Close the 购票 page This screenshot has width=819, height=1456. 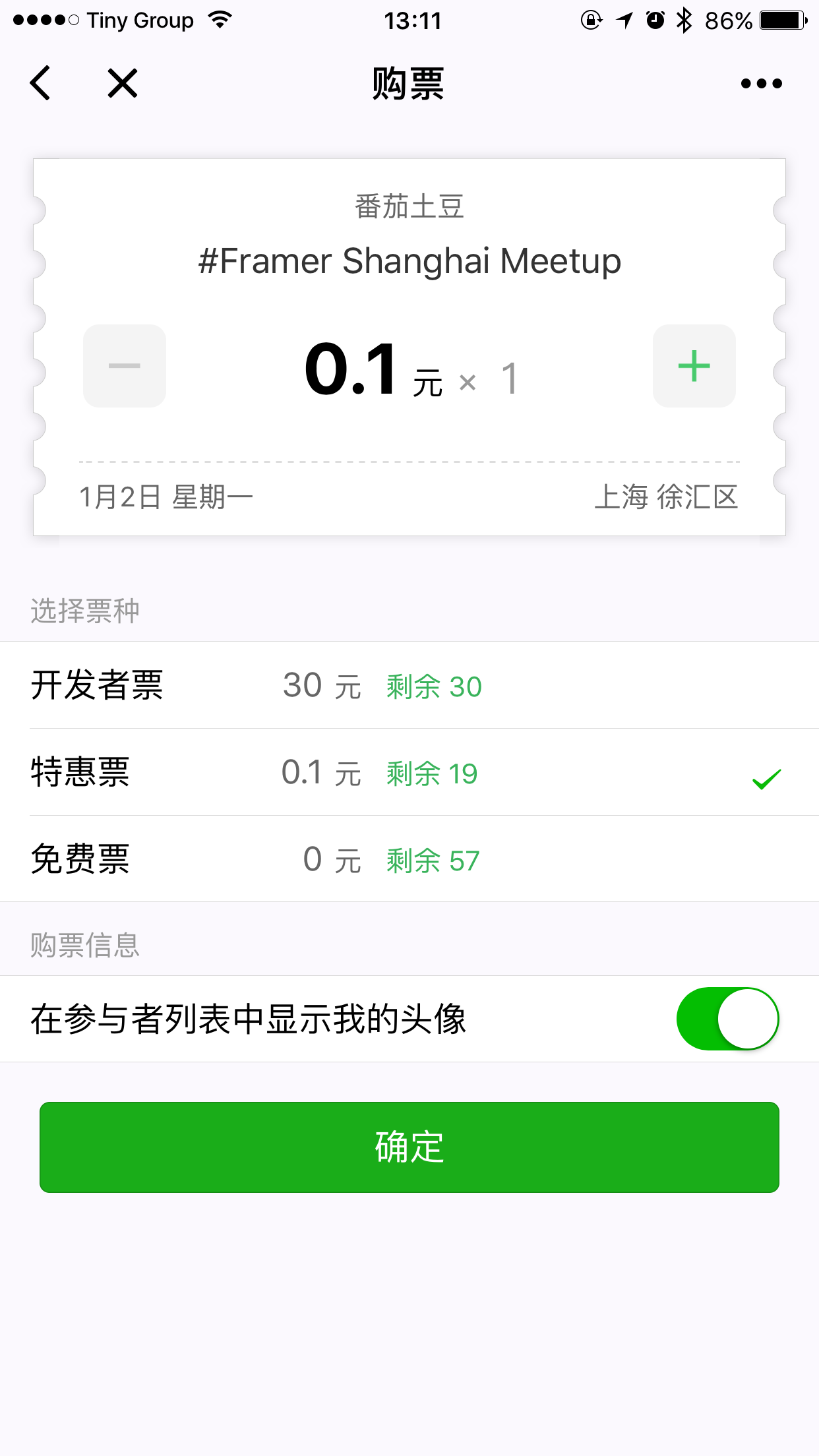[123, 83]
